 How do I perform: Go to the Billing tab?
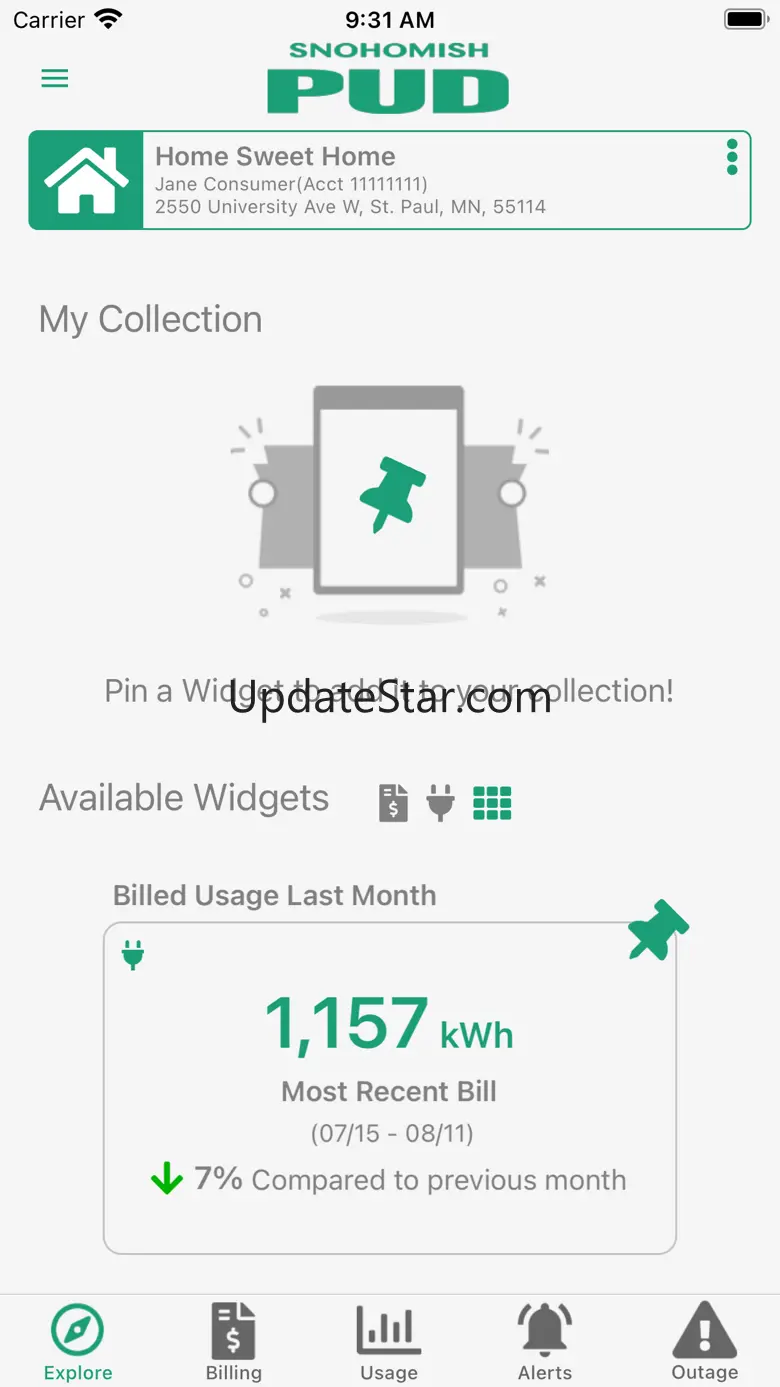[x=234, y=1342]
